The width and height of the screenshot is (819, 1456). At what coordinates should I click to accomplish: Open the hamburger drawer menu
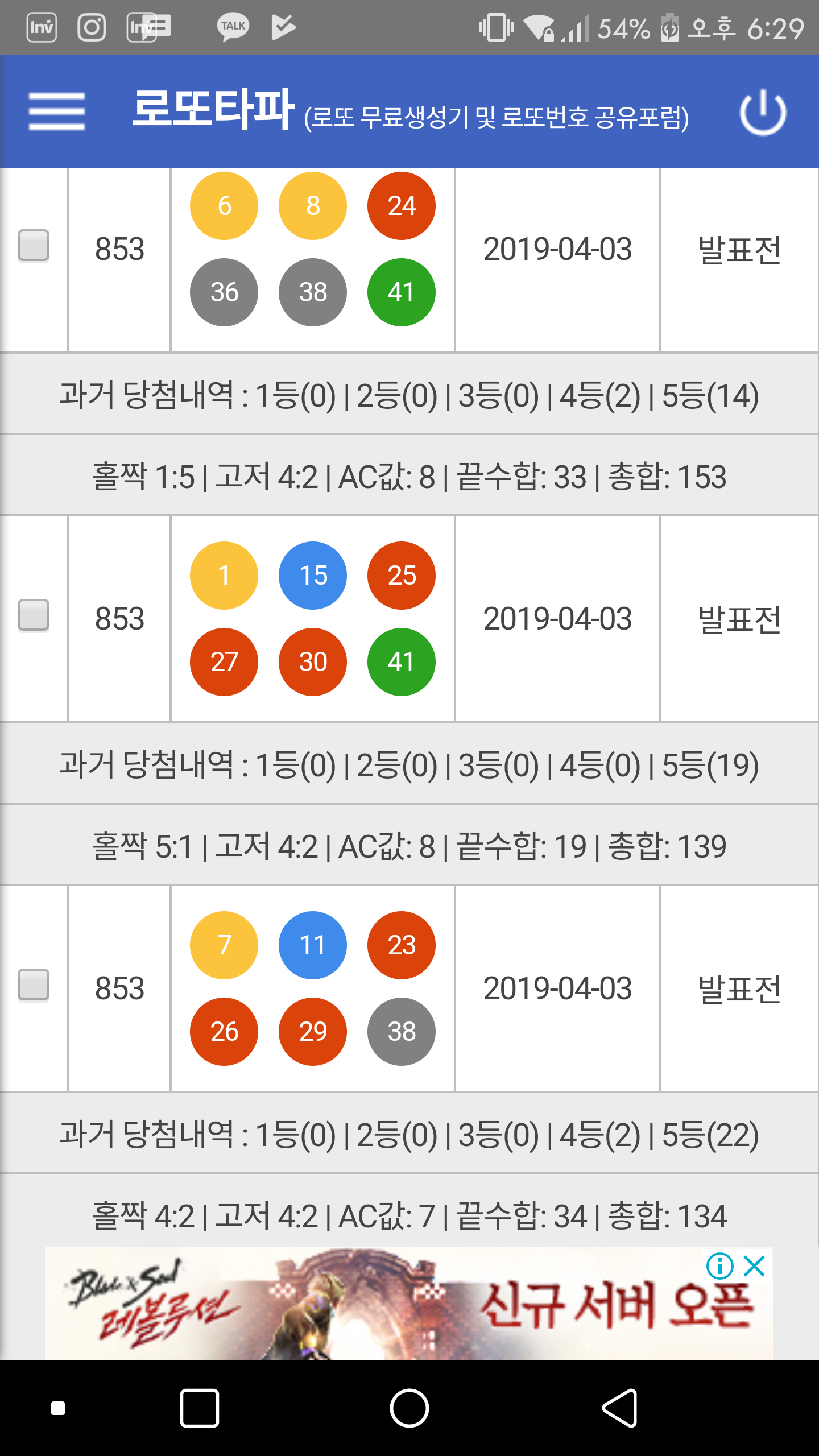57,111
